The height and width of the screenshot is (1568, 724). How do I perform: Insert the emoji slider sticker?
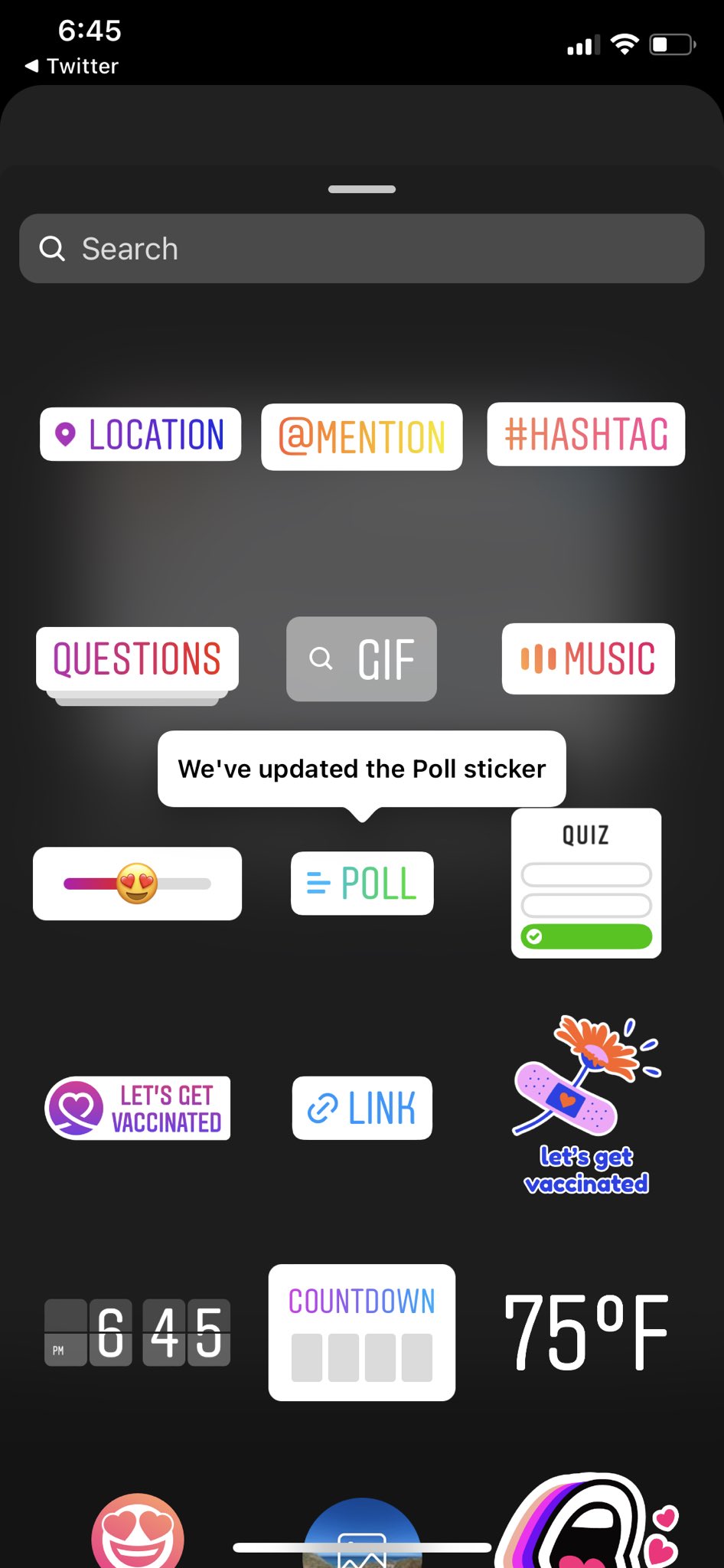137,884
